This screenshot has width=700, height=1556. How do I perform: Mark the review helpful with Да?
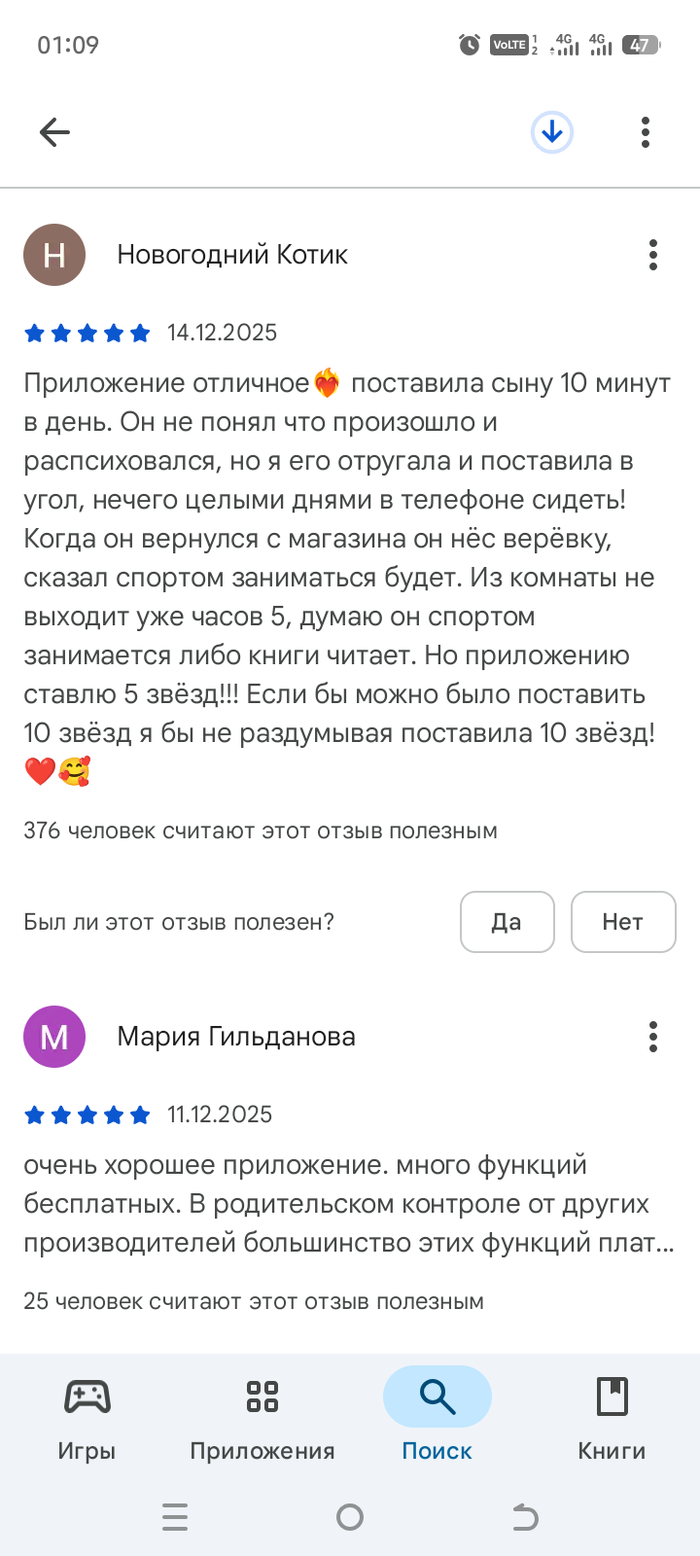coord(507,922)
